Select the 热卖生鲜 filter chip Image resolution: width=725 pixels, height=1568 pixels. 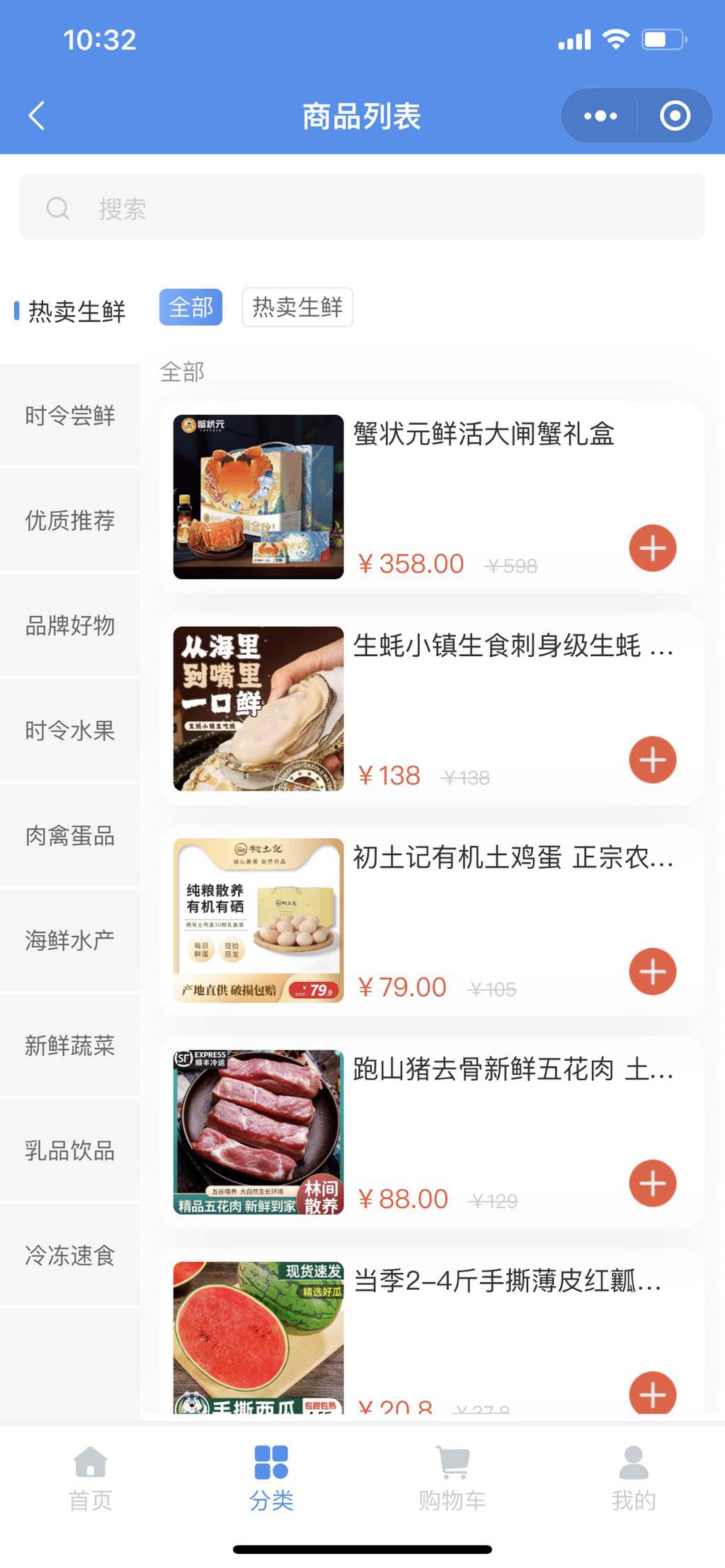(297, 307)
